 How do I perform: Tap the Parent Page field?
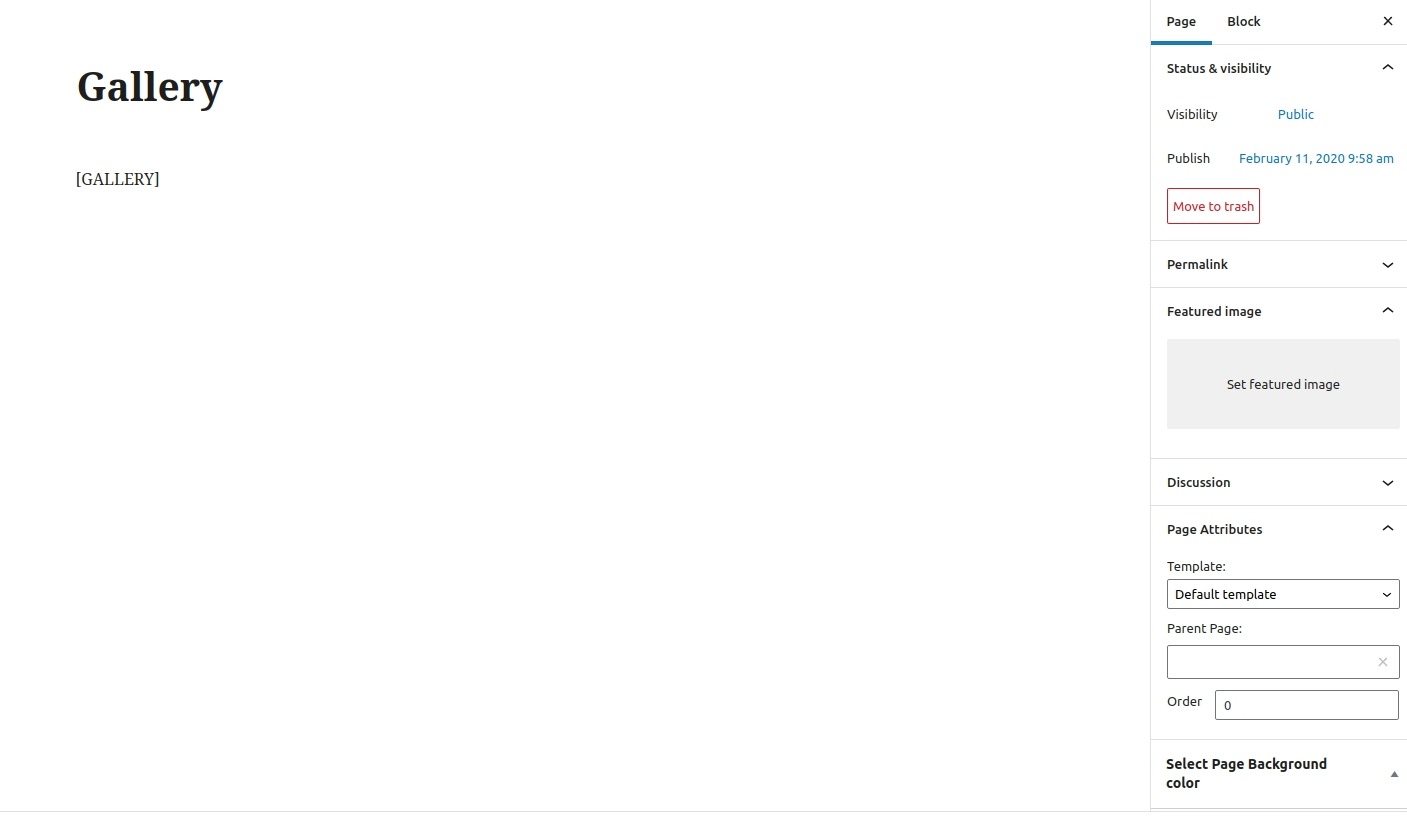click(x=1268, y=662)
